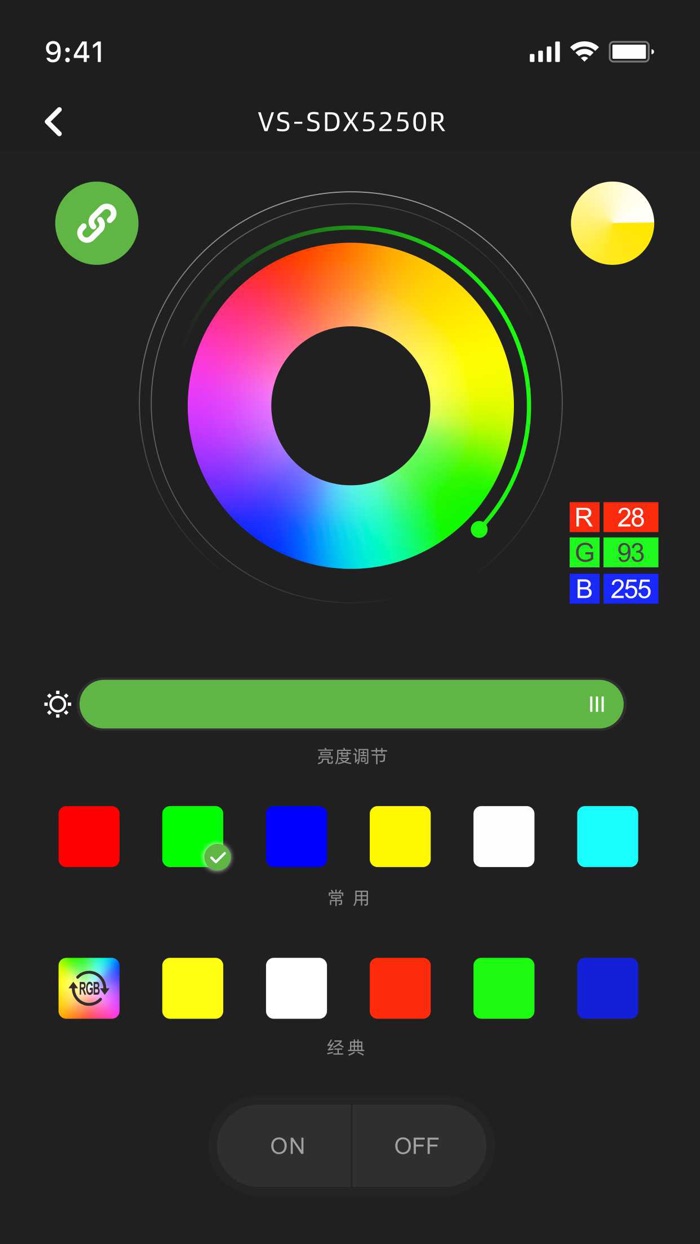Tap the green link chain icon

tap(97, 223)
